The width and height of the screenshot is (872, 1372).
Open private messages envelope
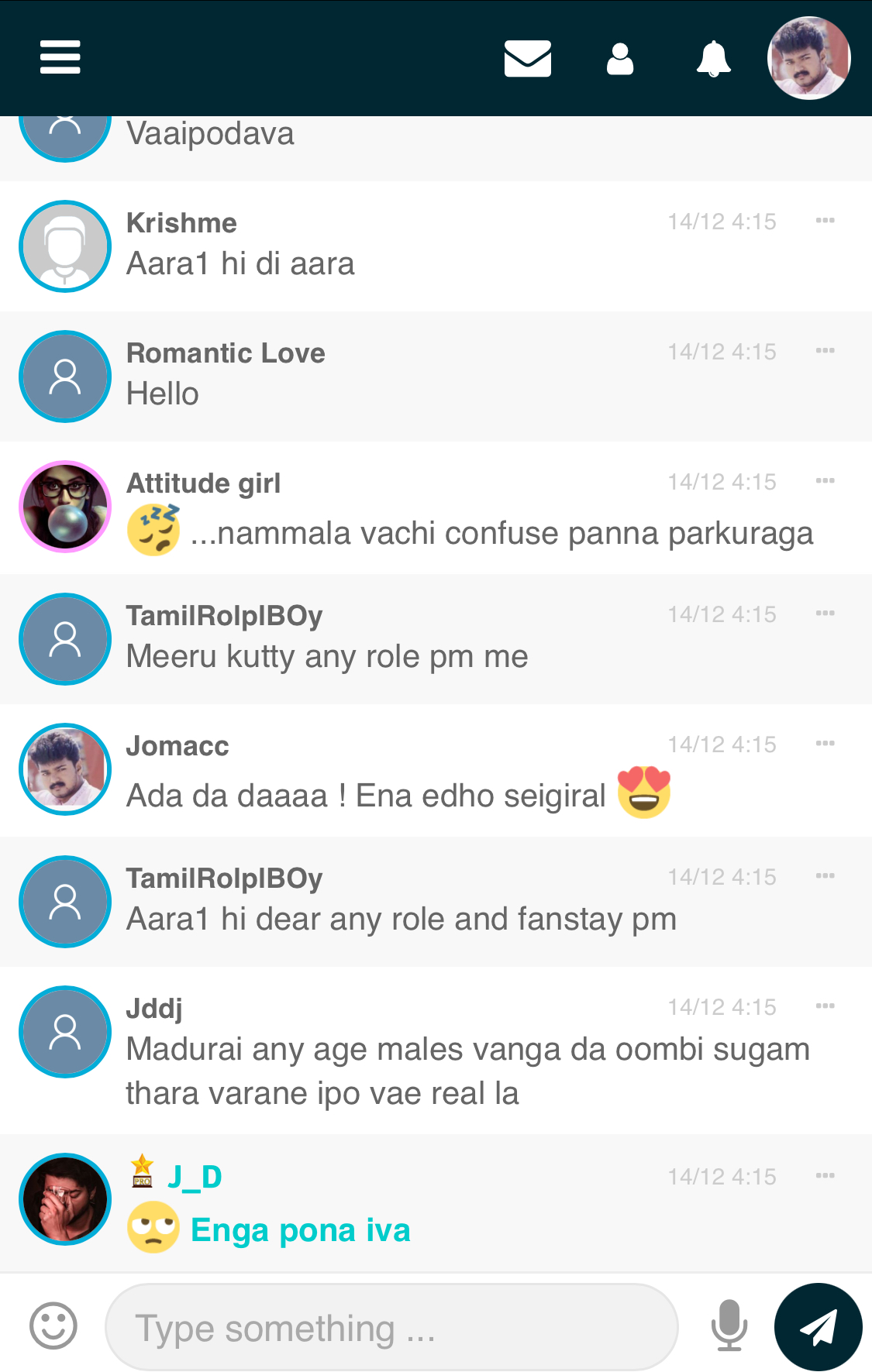click(x=528, y=58)
